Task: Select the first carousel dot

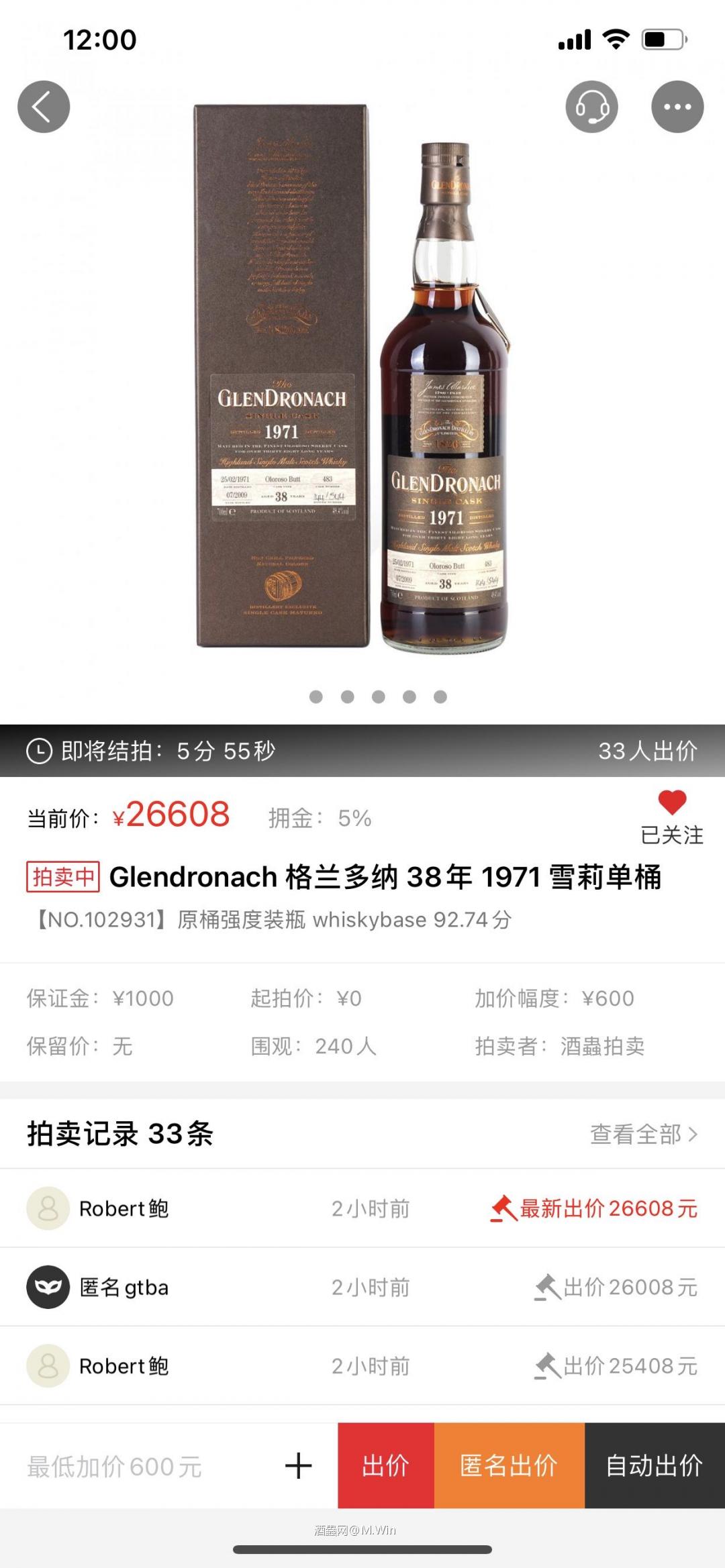Action: click(315, 698)
